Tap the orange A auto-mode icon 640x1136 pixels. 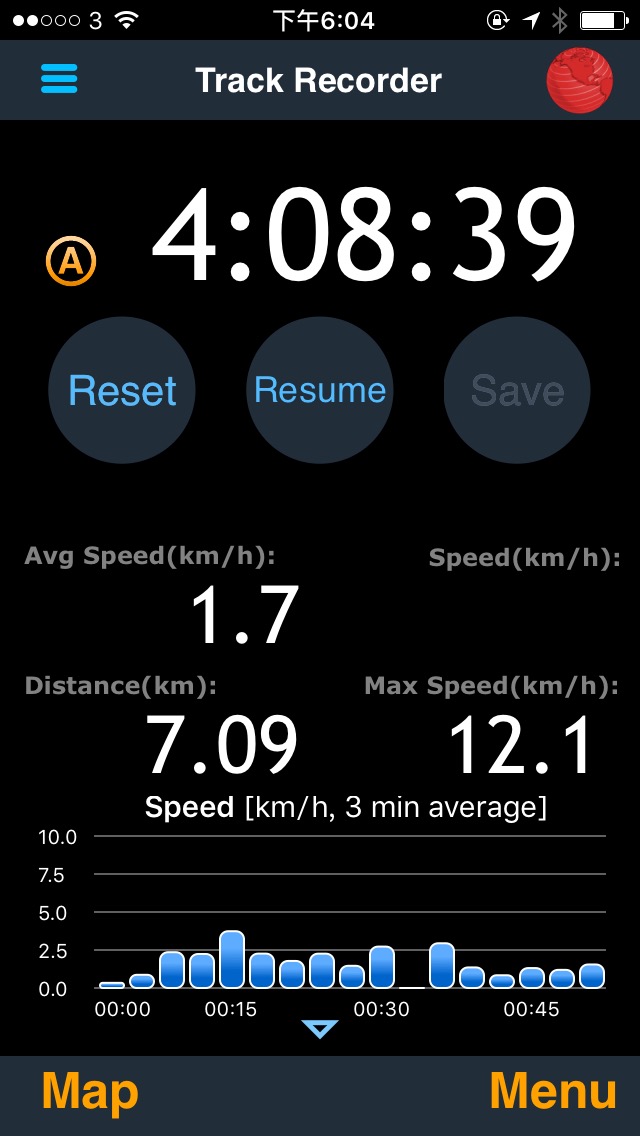pyautogui.click(x=71, y=262)
